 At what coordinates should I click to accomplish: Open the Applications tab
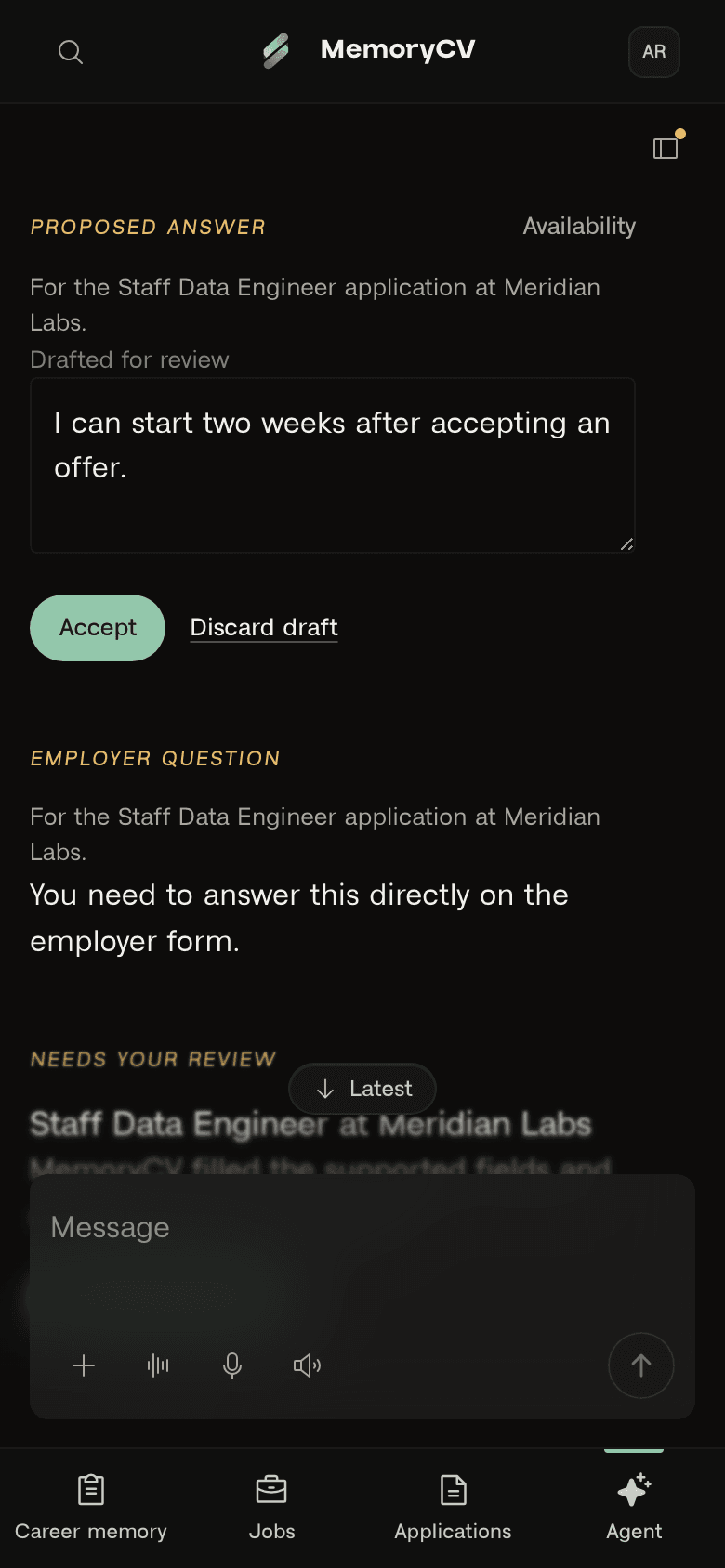[453, 1508]
